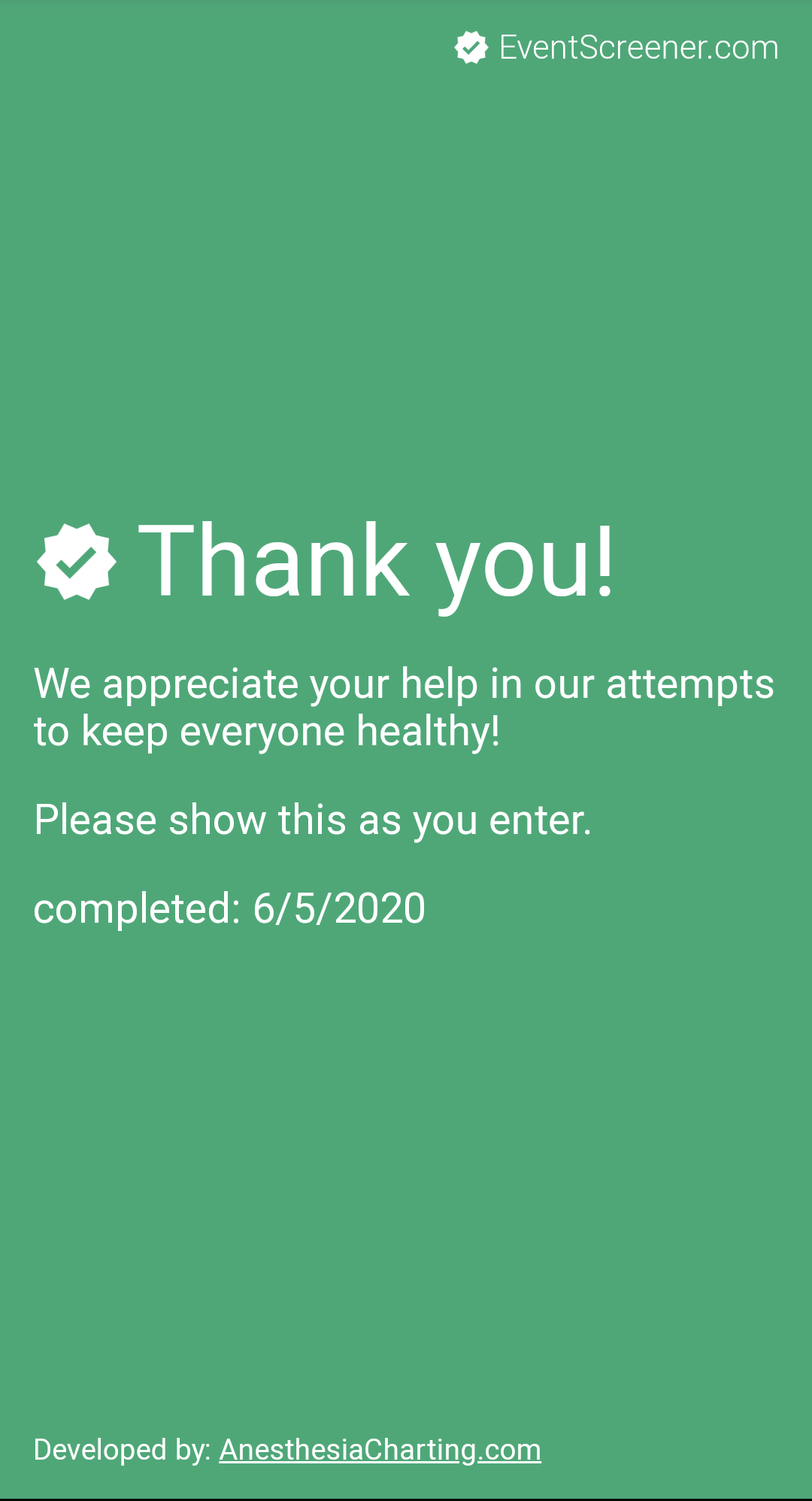Open the AnesthesiaCharting.com developer link
The width and height of the screenshot is (812, 1501).
tap(380, 1449)
